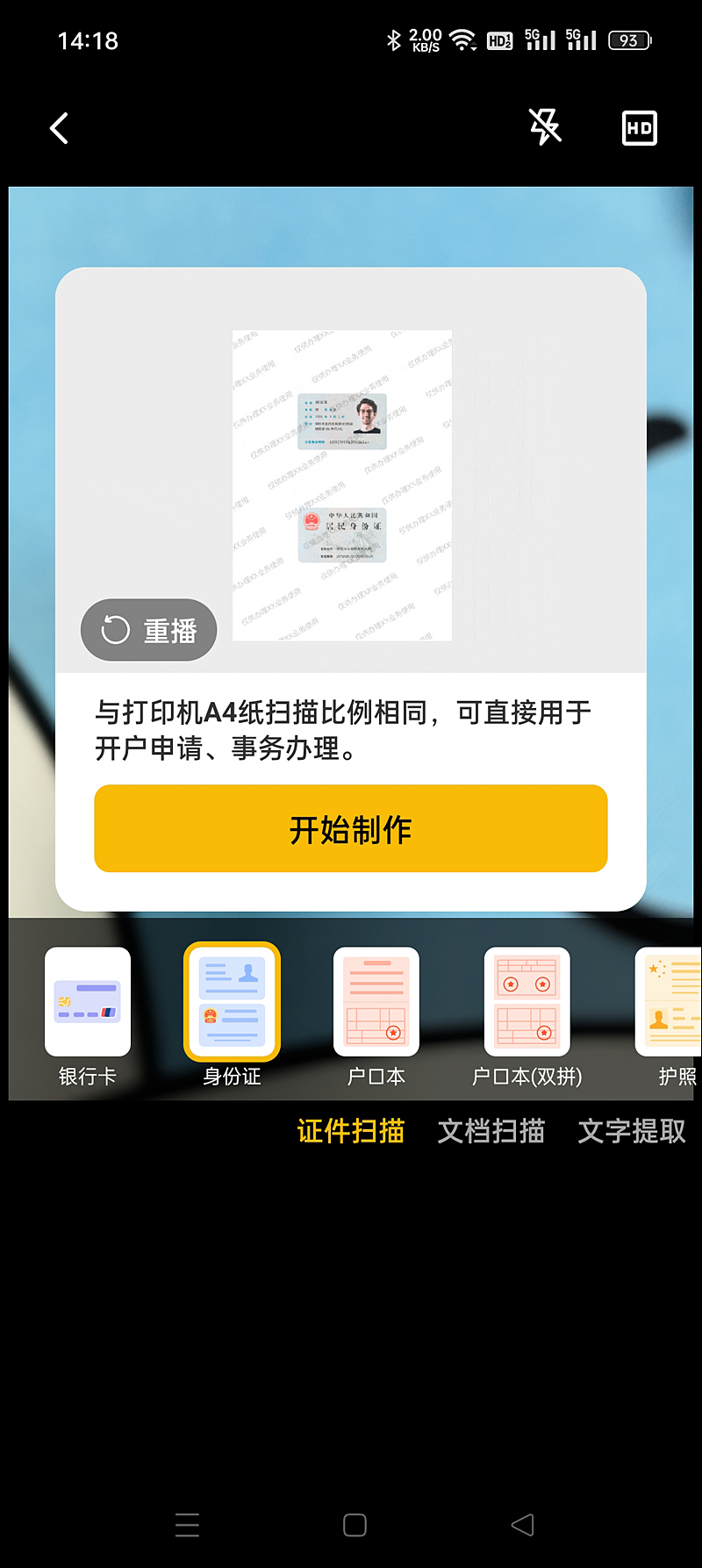
Task: Switch to the 证件扫描 tab
Action: (351, 1131)
